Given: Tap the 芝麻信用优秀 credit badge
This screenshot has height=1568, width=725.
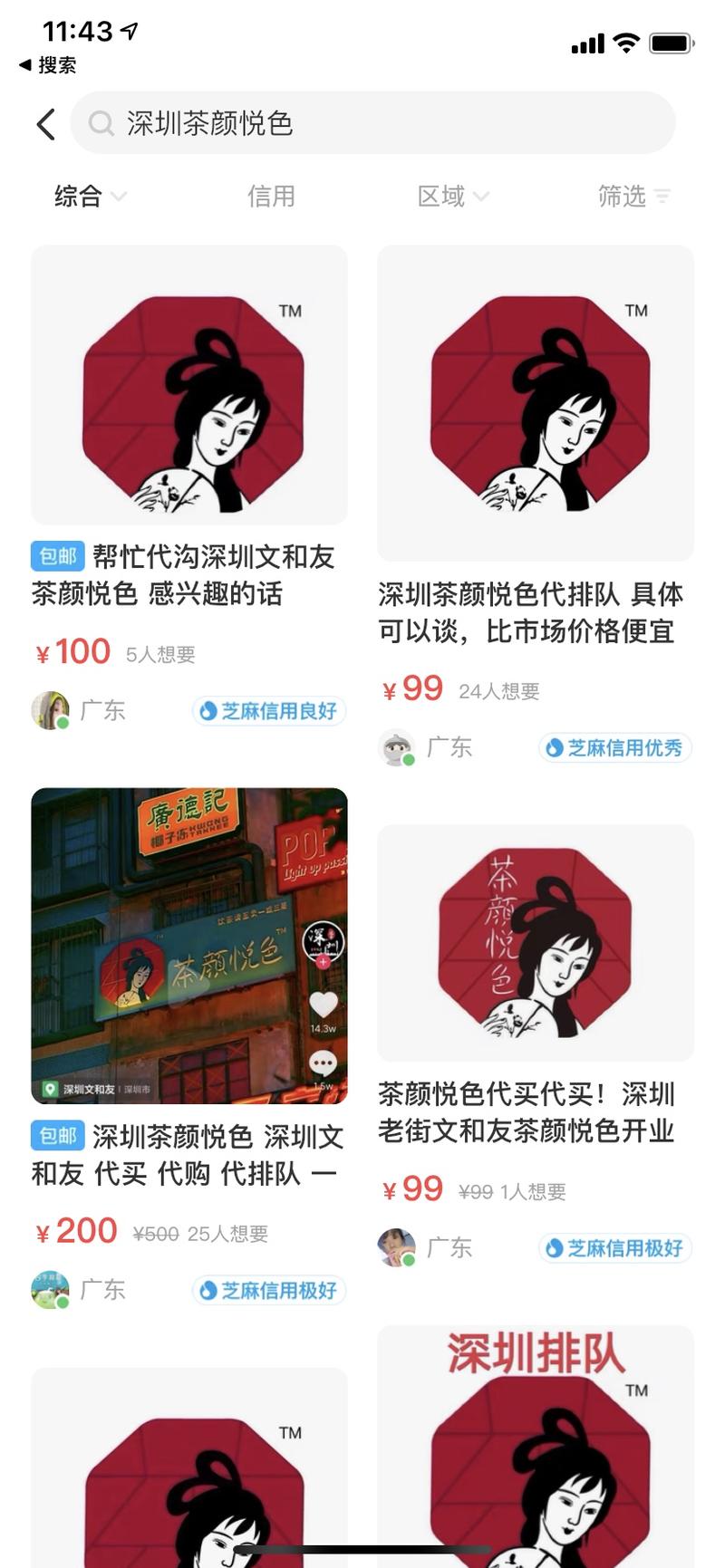Looking at the screenshot, I should (614, 747).
